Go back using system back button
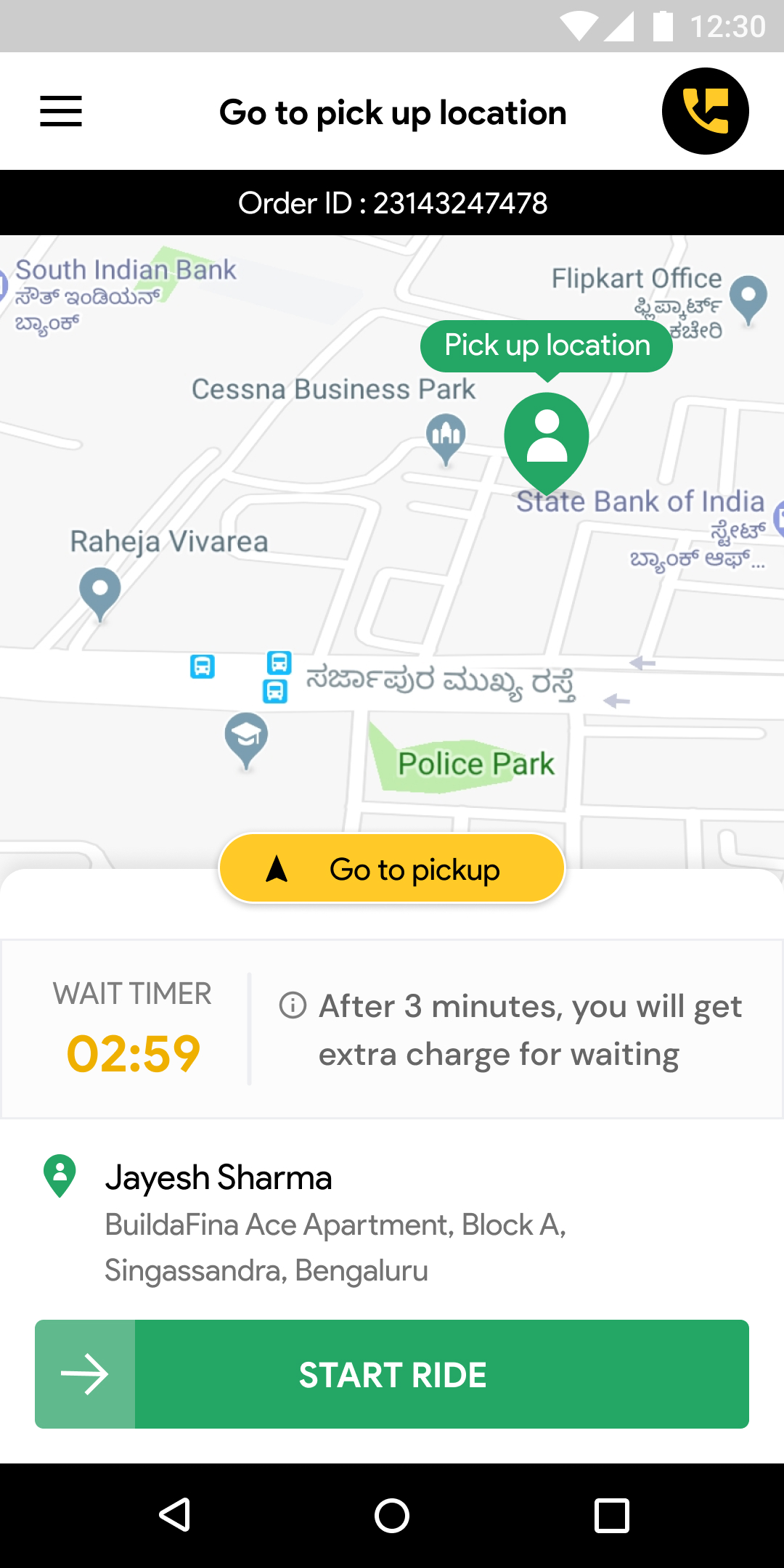The height and width of the screenshot is (1568, 784). click(175, 1515)
